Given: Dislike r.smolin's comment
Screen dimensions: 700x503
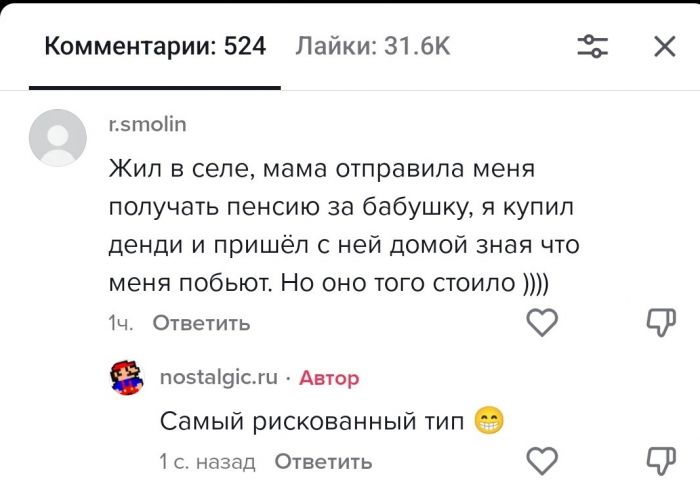Looking at the screenshot, I should click(x=661, y=322).
